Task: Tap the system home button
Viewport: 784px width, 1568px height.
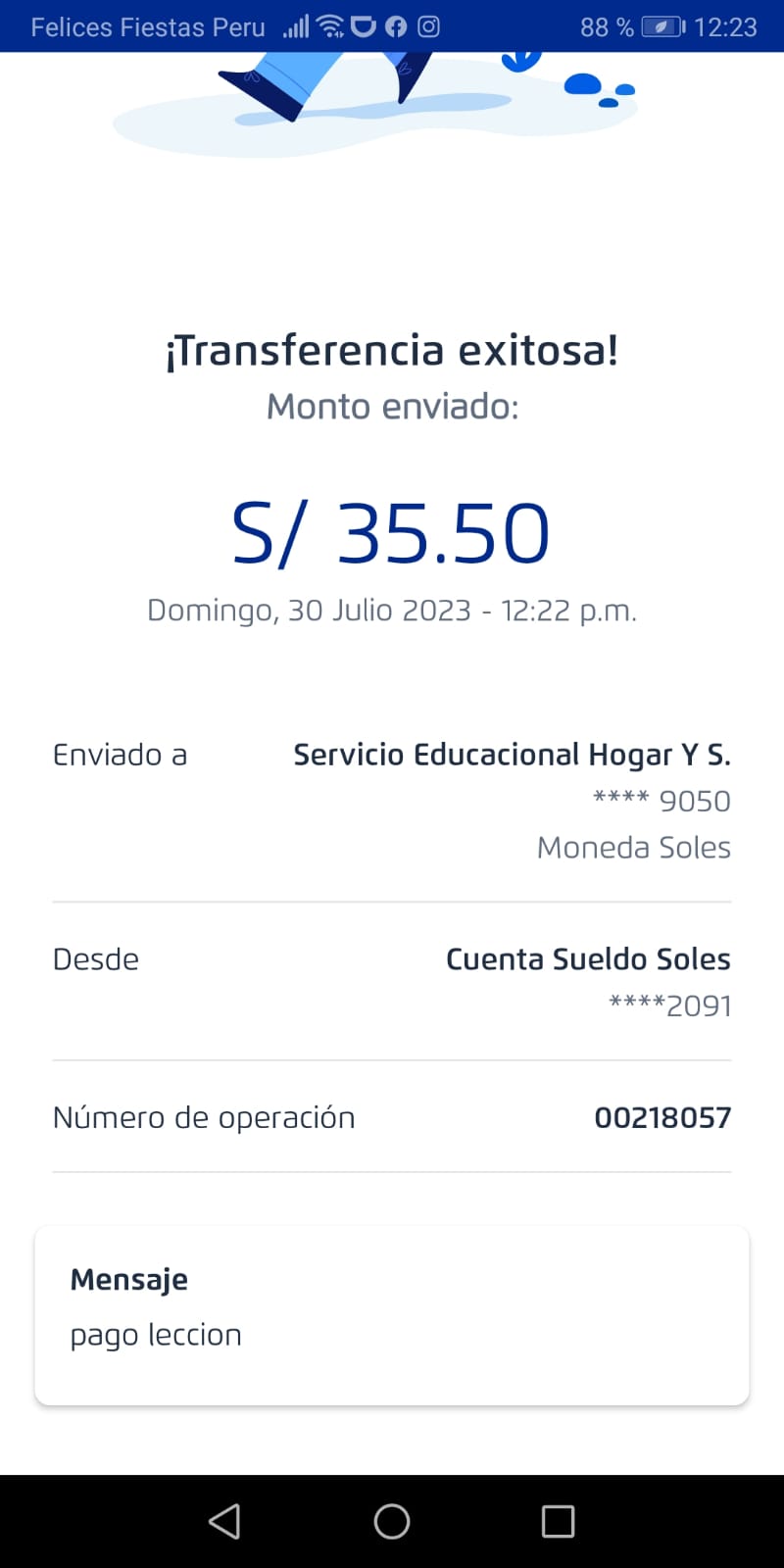Action: (392, 1521)
